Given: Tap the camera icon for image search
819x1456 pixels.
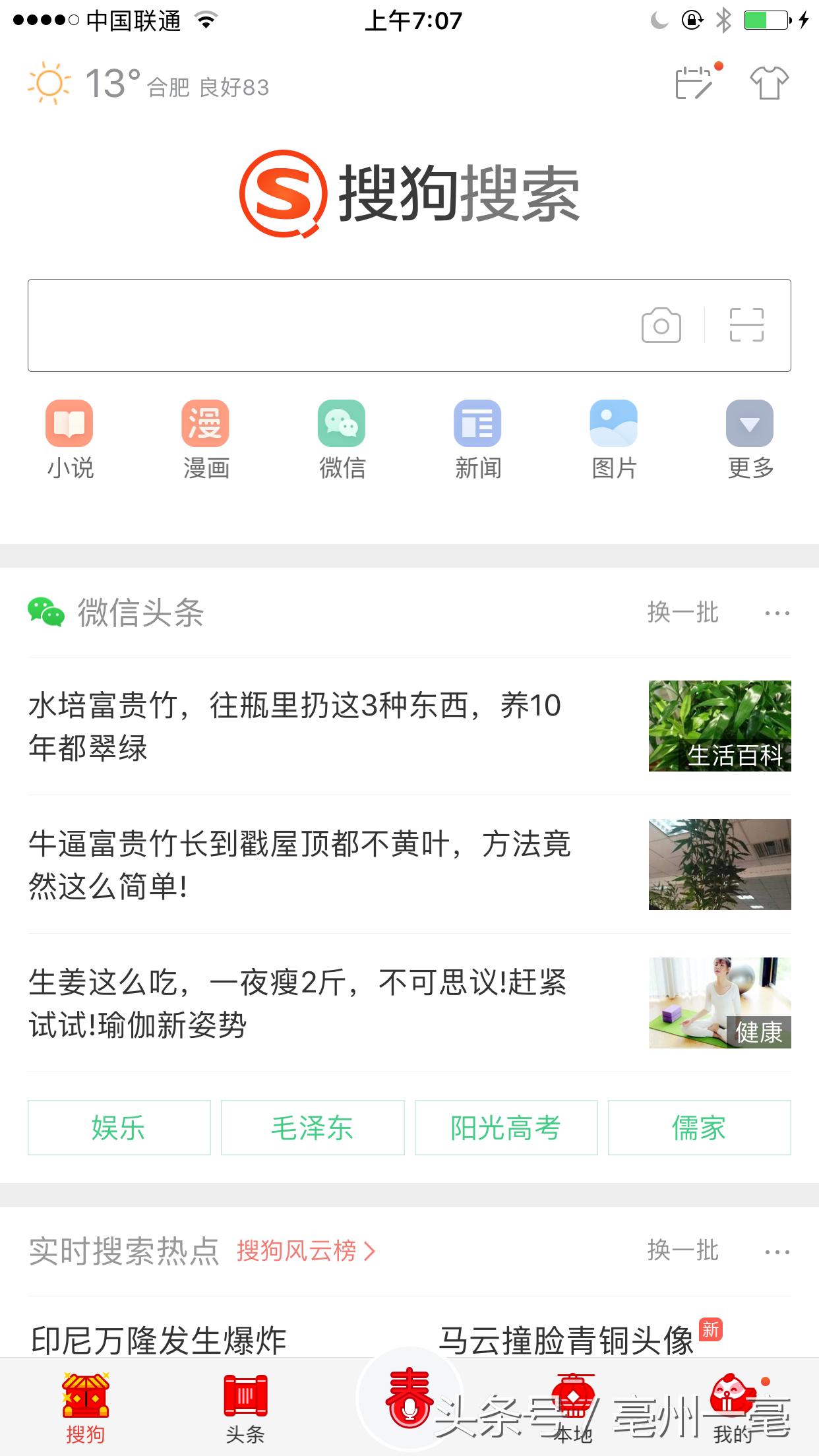Looking at the screenshot, I should (x=661, y=324).
